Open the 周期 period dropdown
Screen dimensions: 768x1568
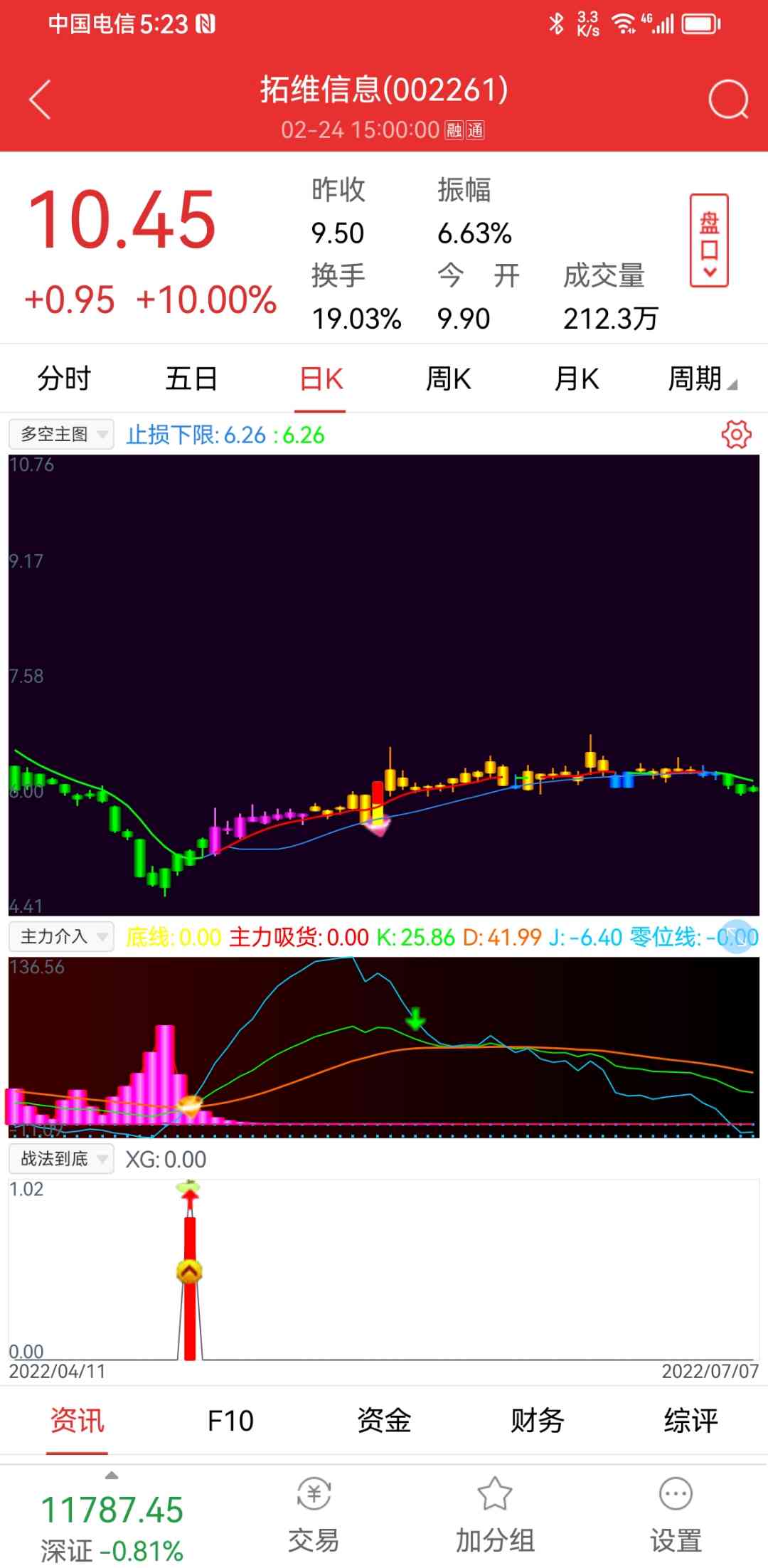pos(701,378)
